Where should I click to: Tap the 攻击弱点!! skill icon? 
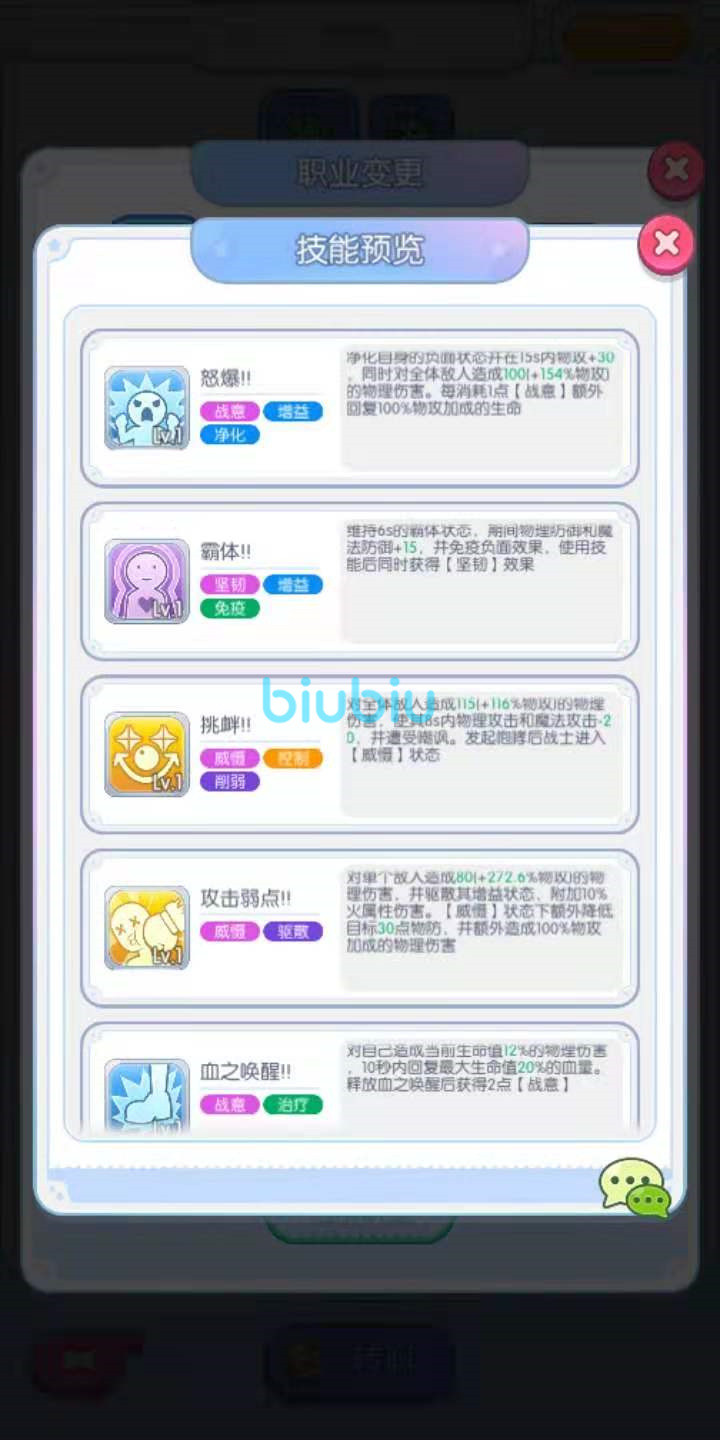point(147,927)
